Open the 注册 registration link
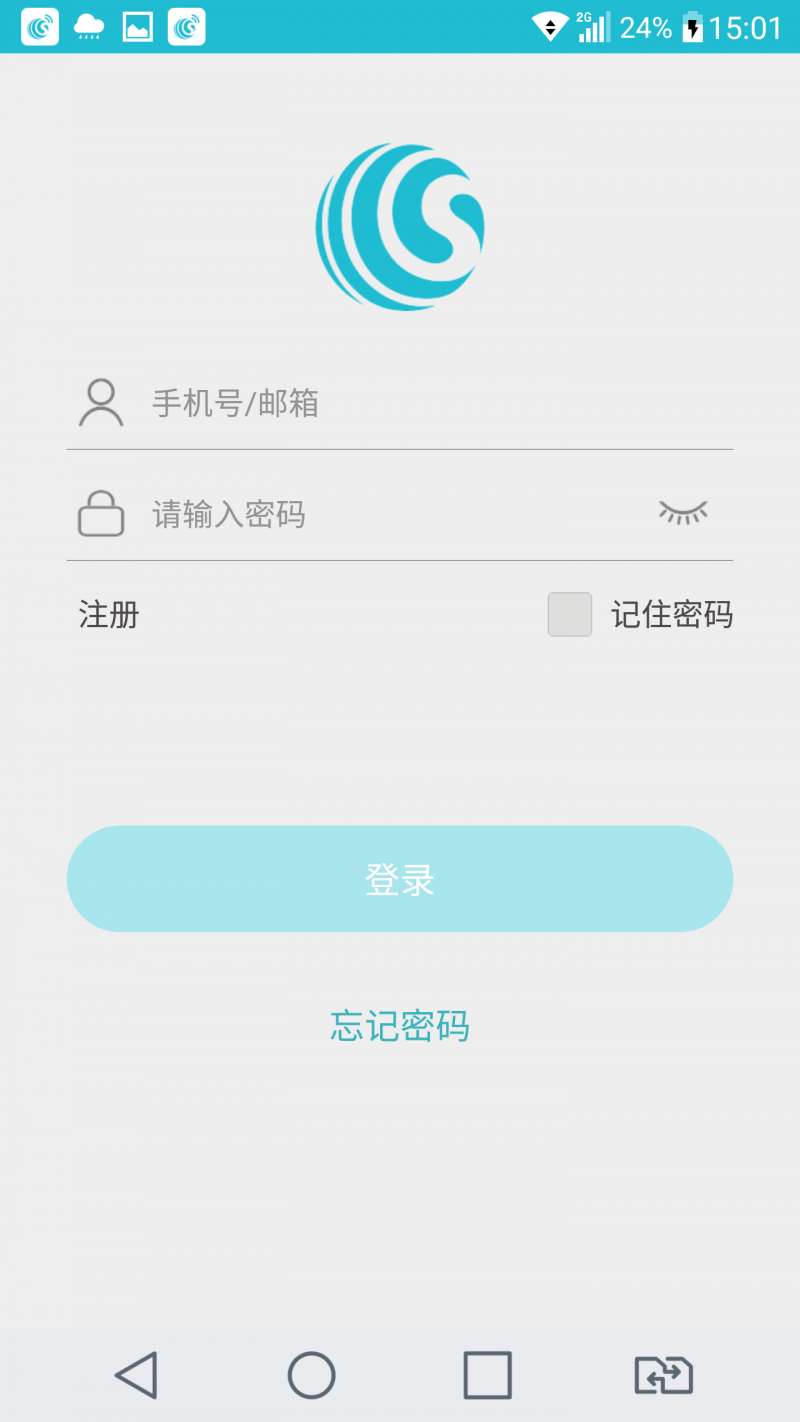Viewport: 800px width, 1422px height. coord(109,615)
